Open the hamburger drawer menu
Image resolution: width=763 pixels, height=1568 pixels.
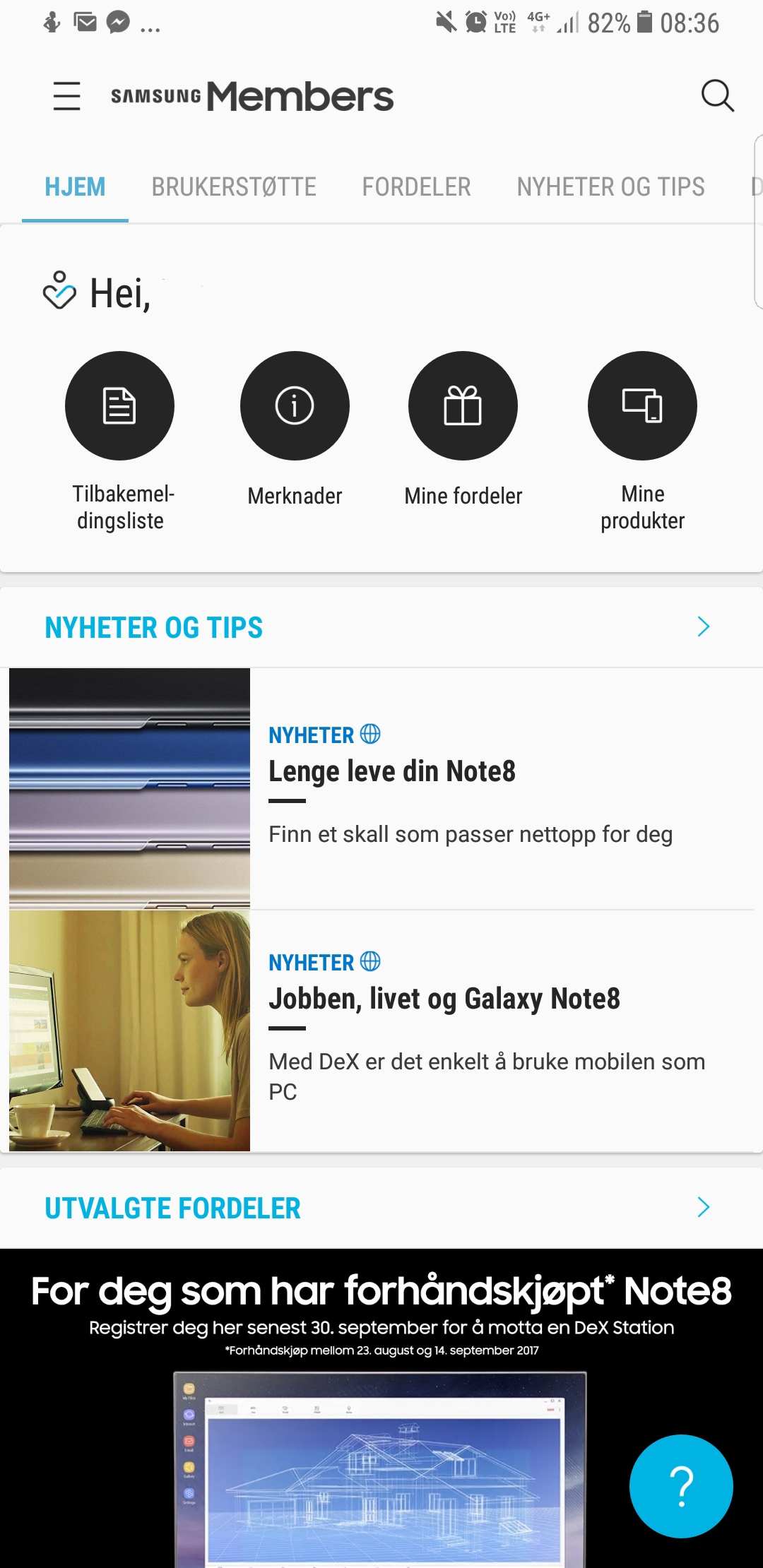(66, 96)
